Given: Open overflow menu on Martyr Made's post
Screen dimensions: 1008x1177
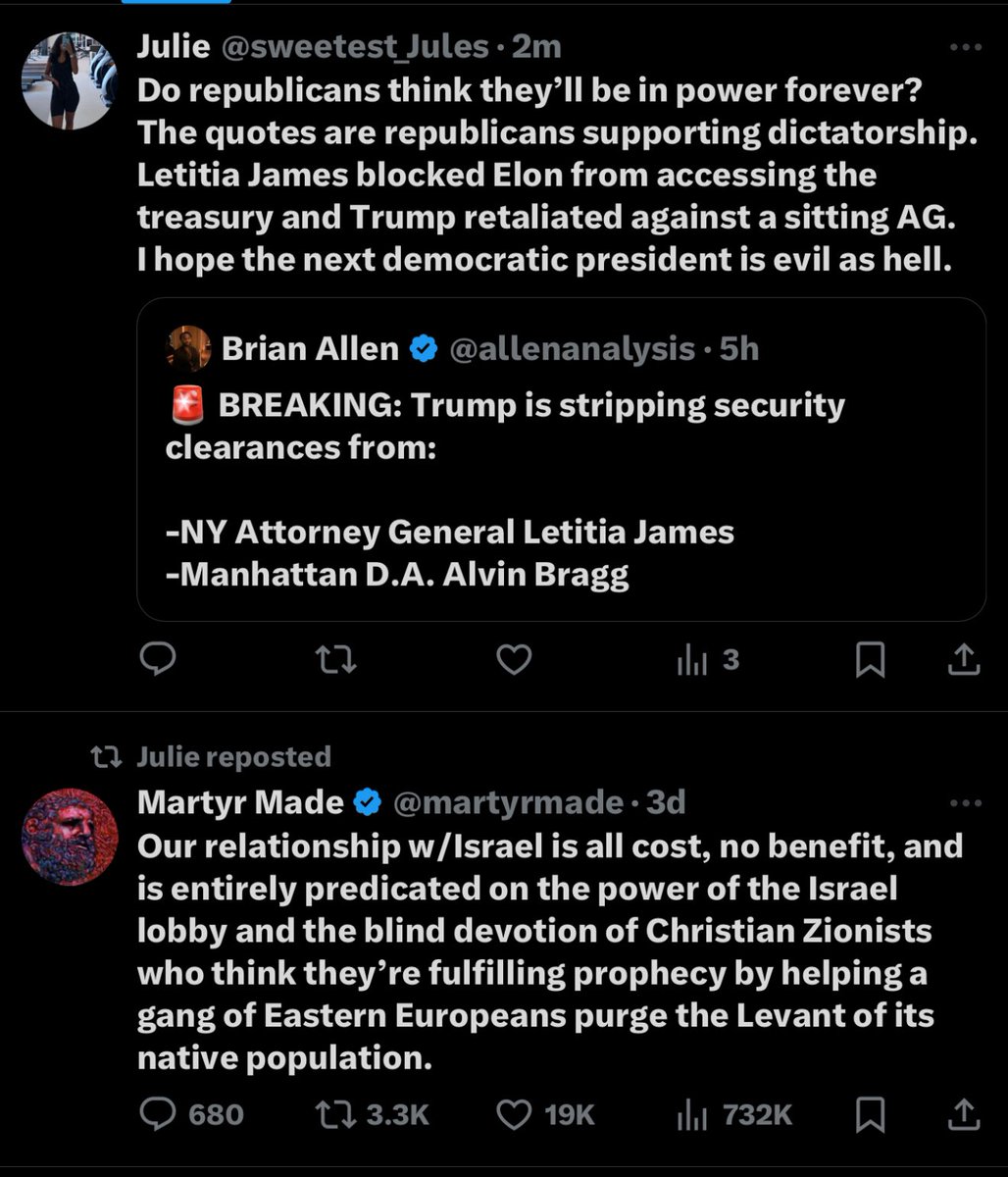Looking at the screenshot, I should (x=966, y=803).
